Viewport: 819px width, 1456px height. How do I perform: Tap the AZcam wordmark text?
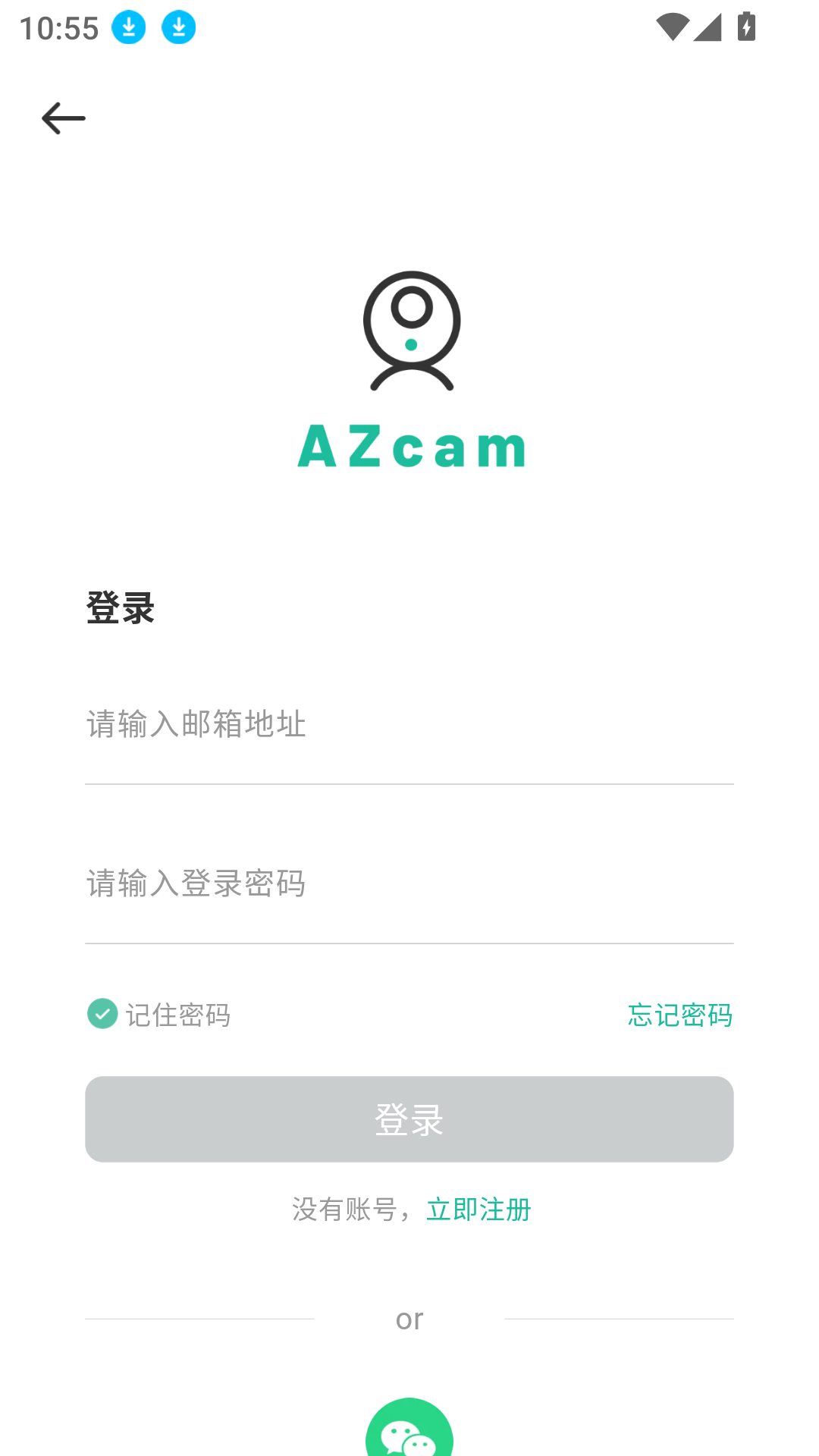click(x=410, y=447)
